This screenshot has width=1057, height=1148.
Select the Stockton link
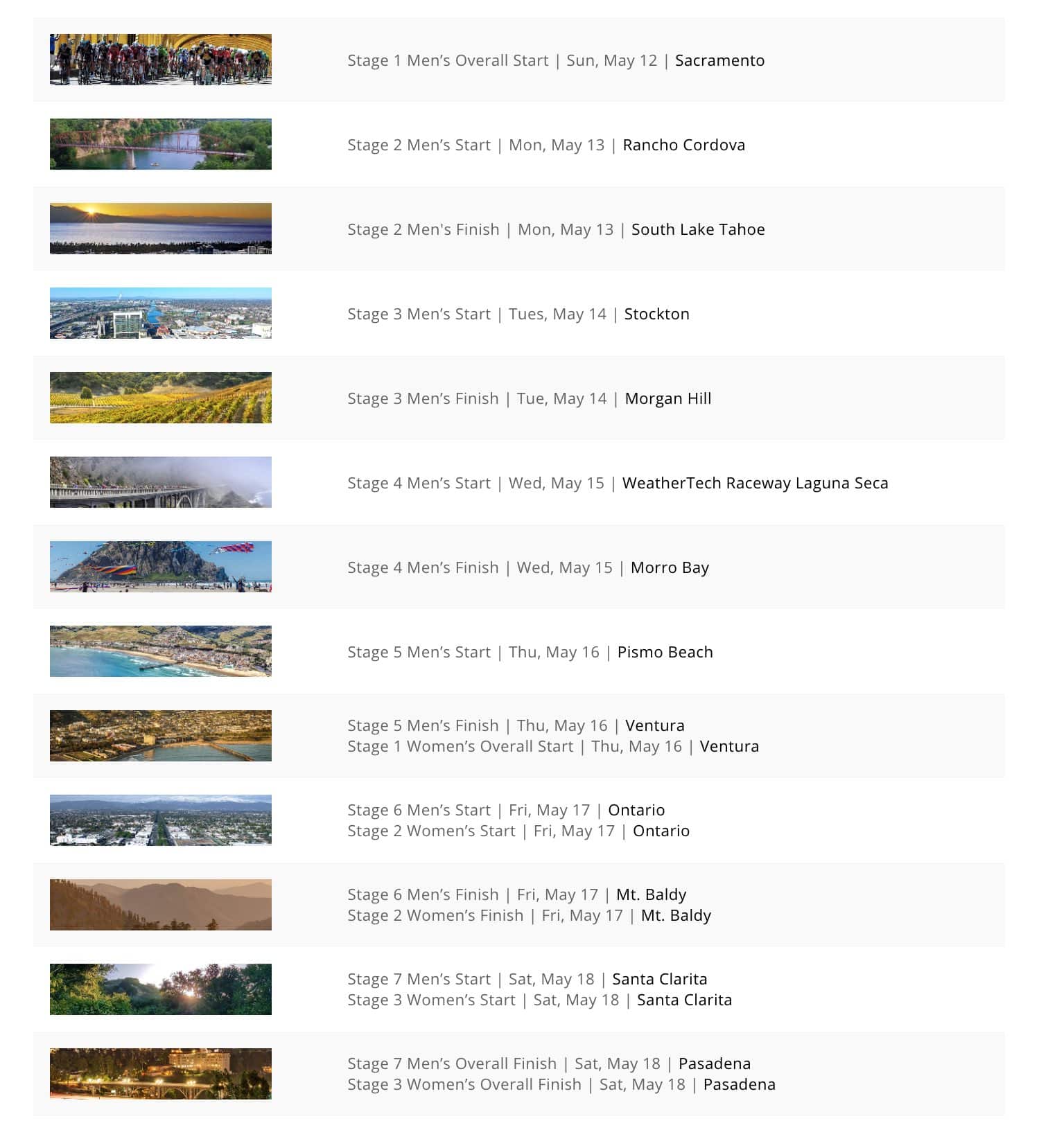656,314
